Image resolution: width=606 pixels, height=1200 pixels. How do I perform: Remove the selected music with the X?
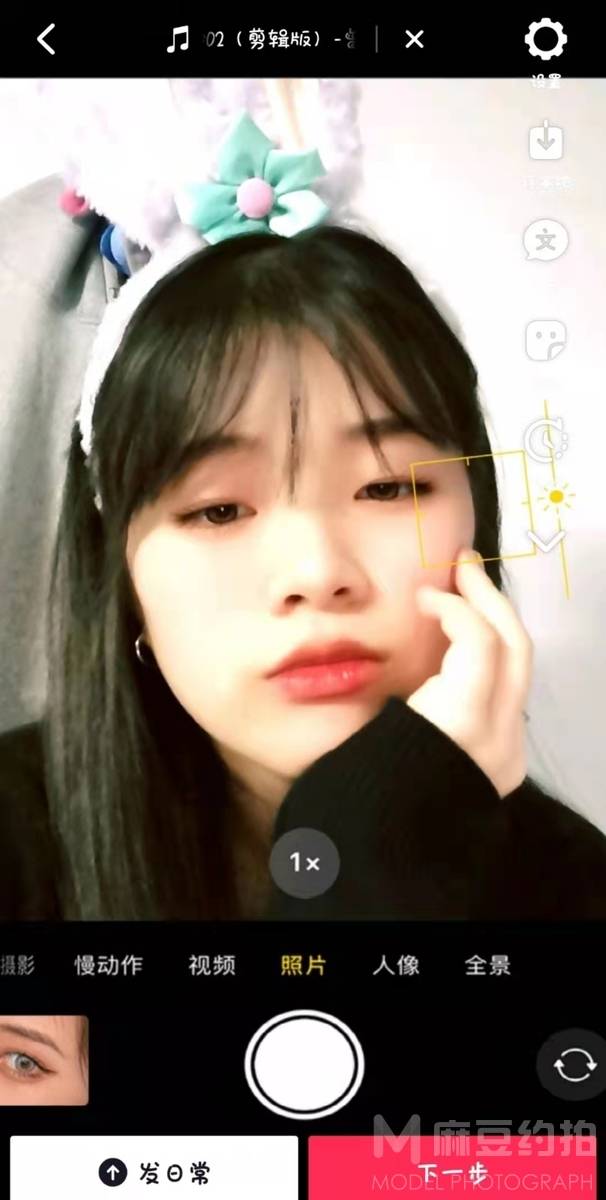[414, 39]
